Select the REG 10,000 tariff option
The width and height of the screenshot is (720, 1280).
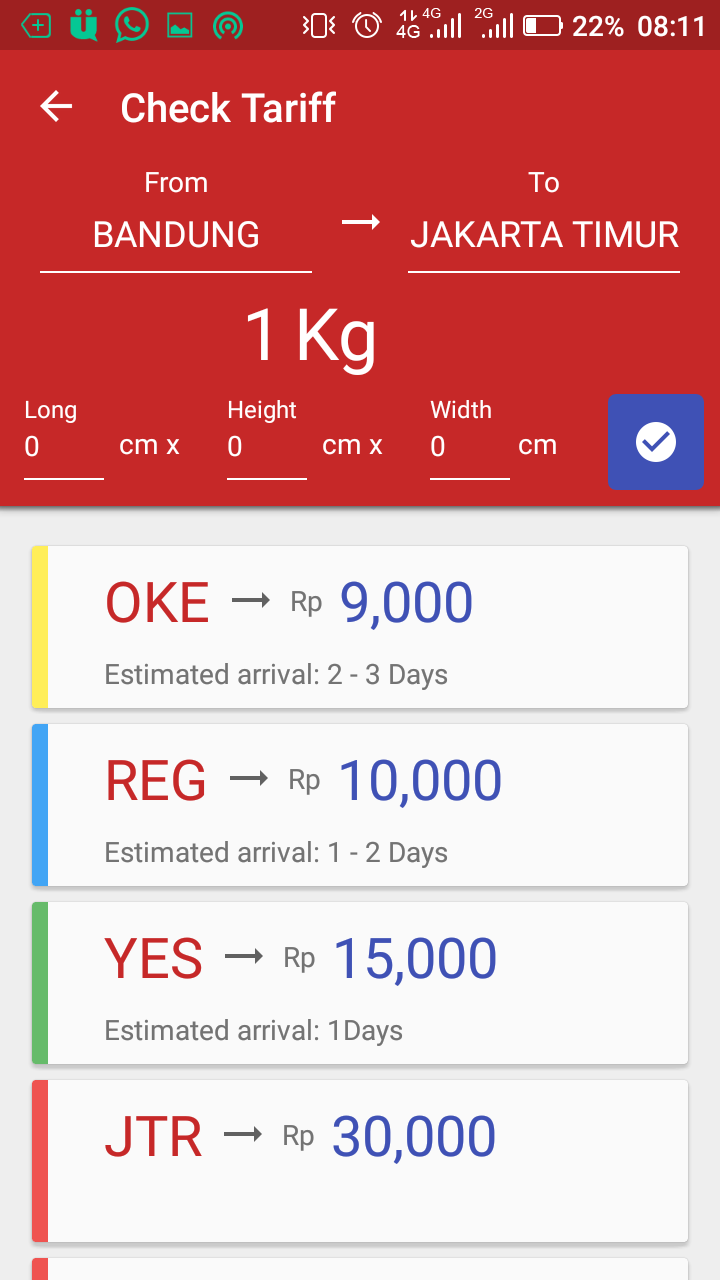(360, 805)
